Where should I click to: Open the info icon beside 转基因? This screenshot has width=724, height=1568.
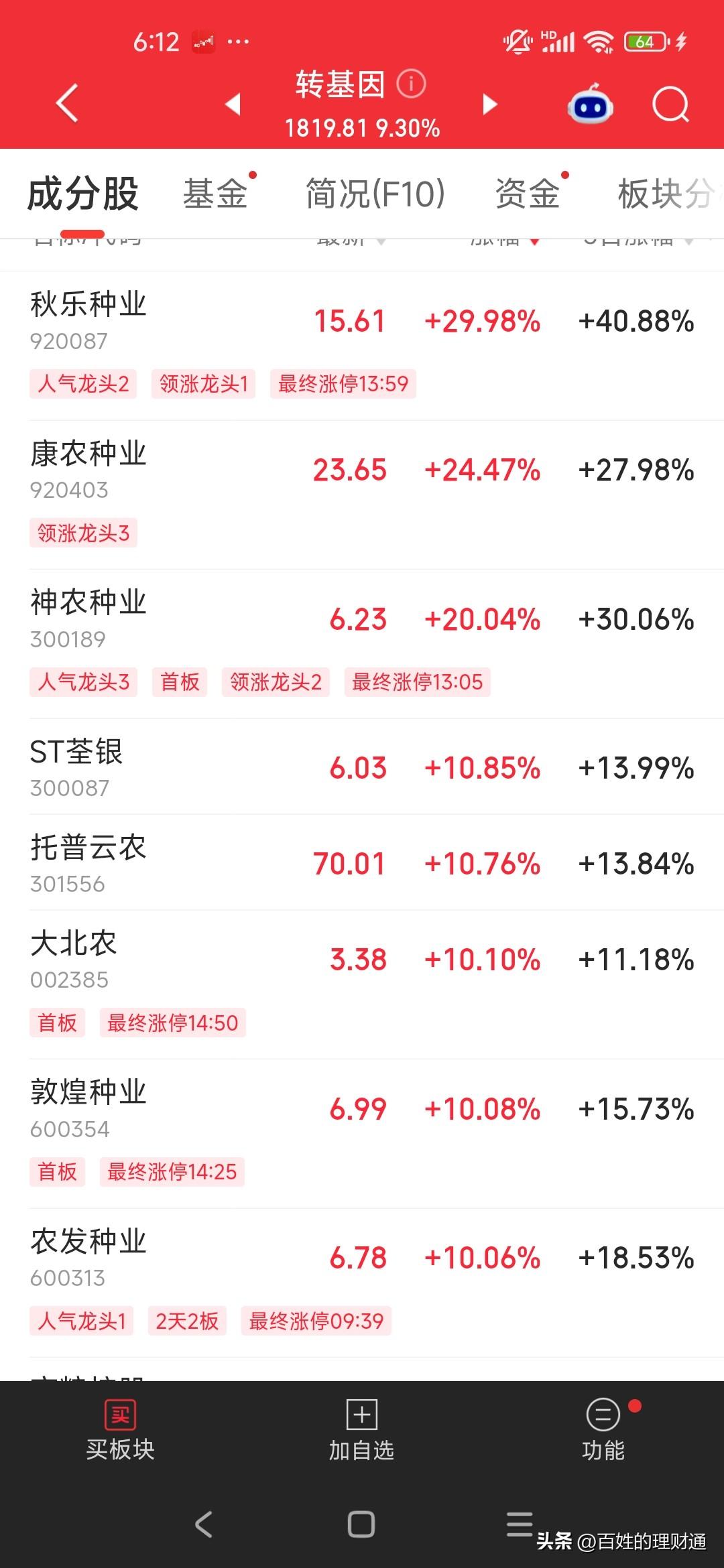(411, 84)
